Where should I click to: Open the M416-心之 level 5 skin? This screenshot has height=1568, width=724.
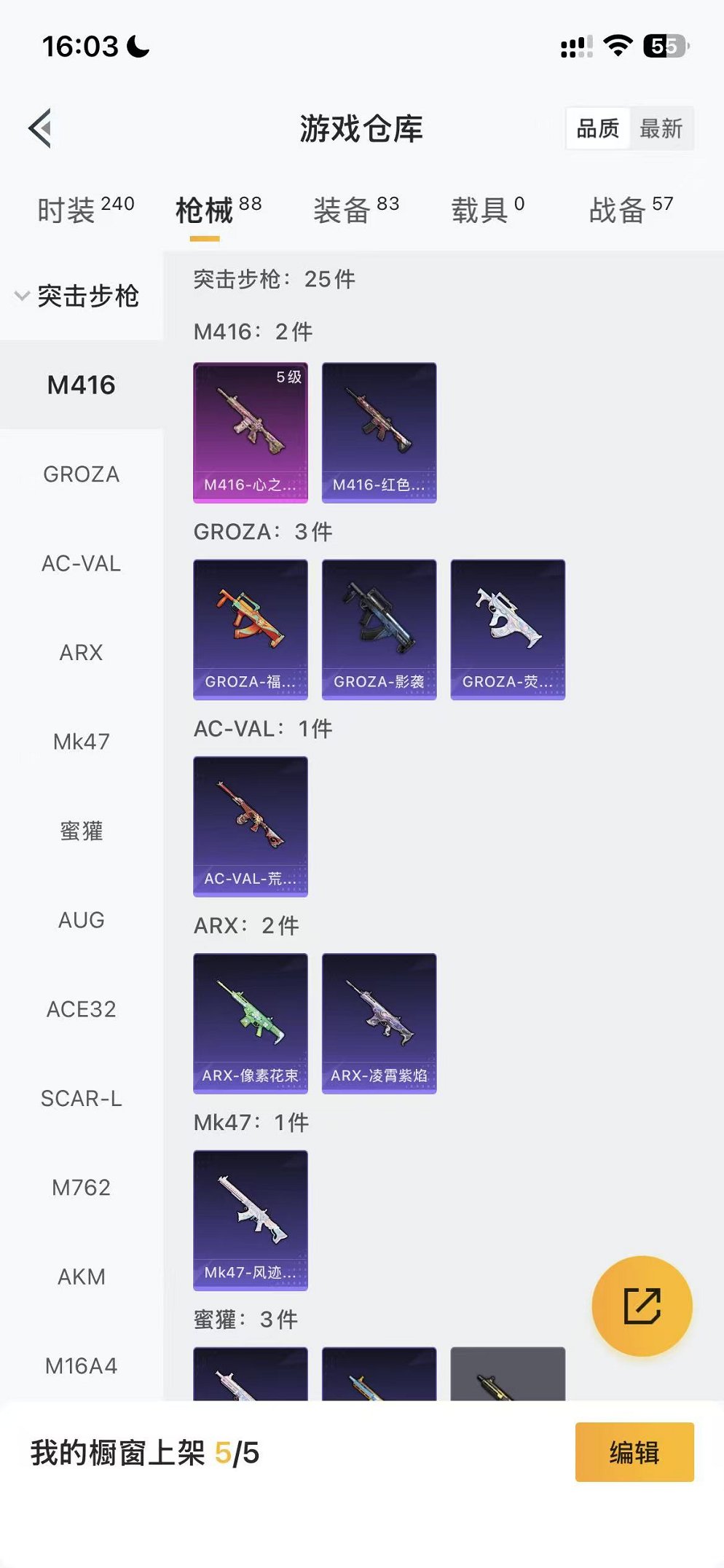click(251, 432)
